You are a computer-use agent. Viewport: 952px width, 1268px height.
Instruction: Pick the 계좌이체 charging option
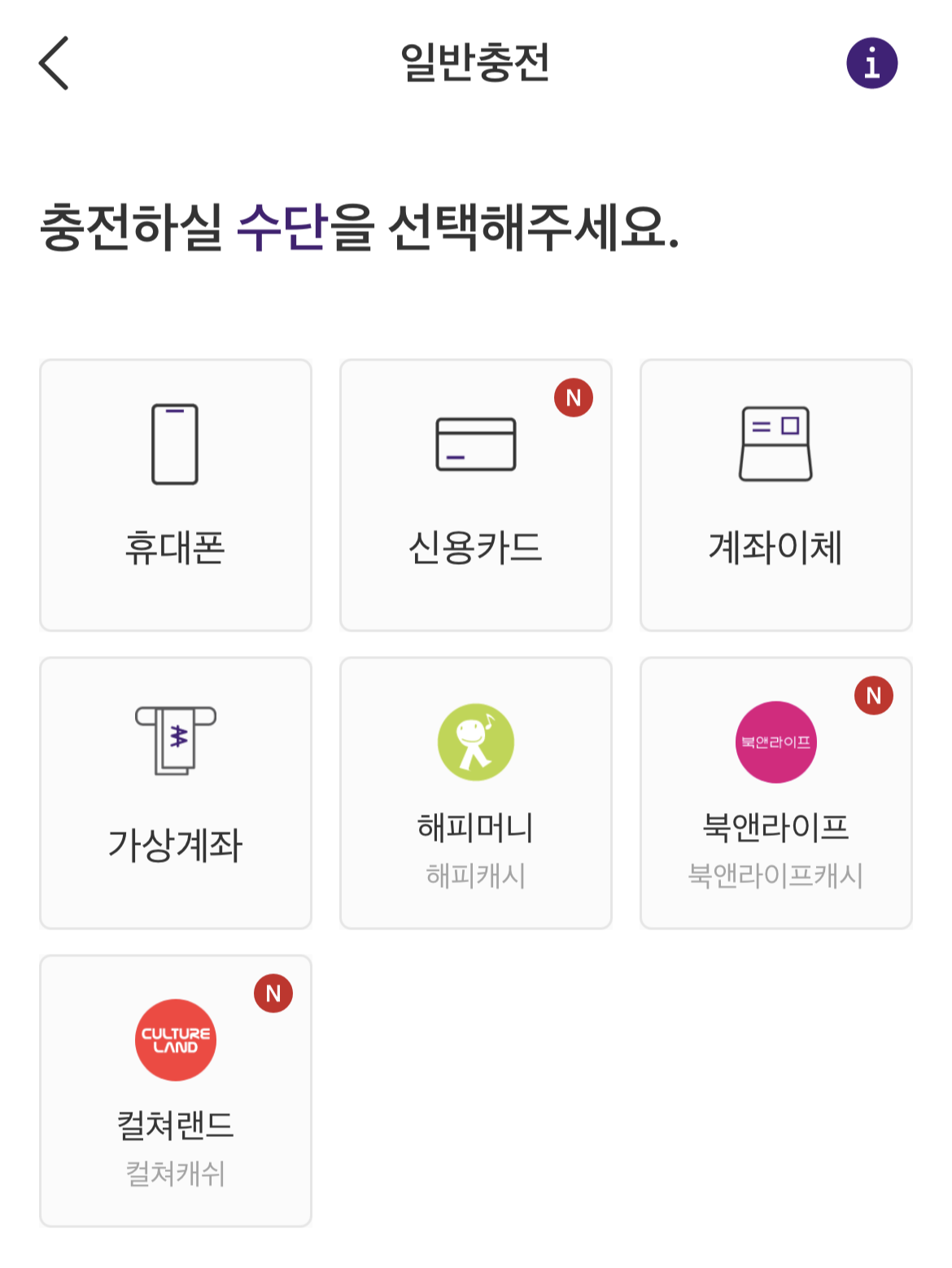click(x=775, y=492)
